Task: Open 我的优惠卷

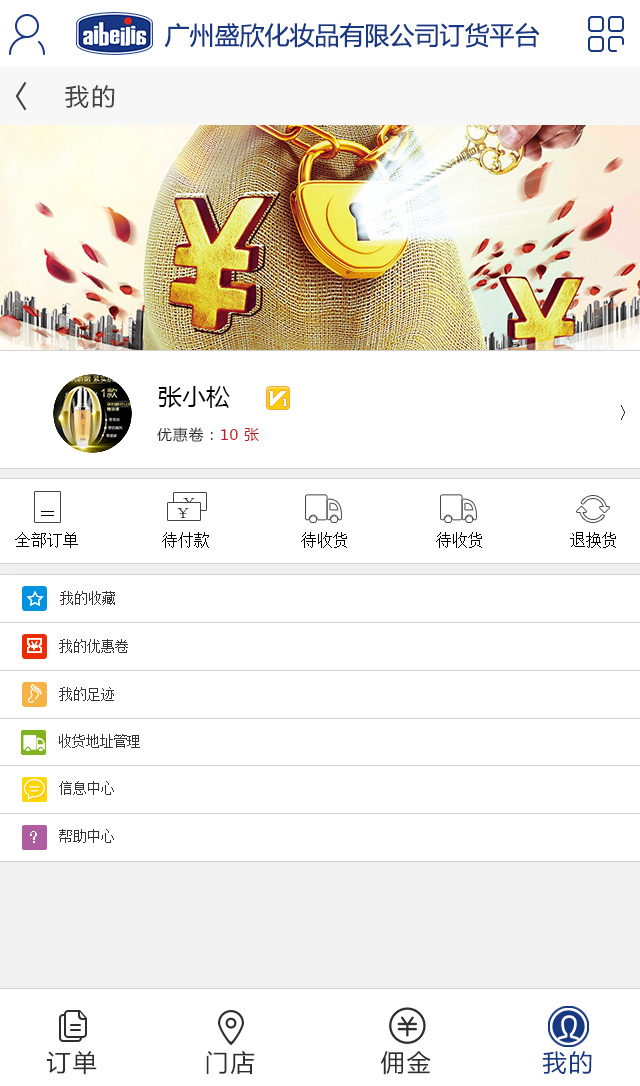Action: (x=93, y=646)
